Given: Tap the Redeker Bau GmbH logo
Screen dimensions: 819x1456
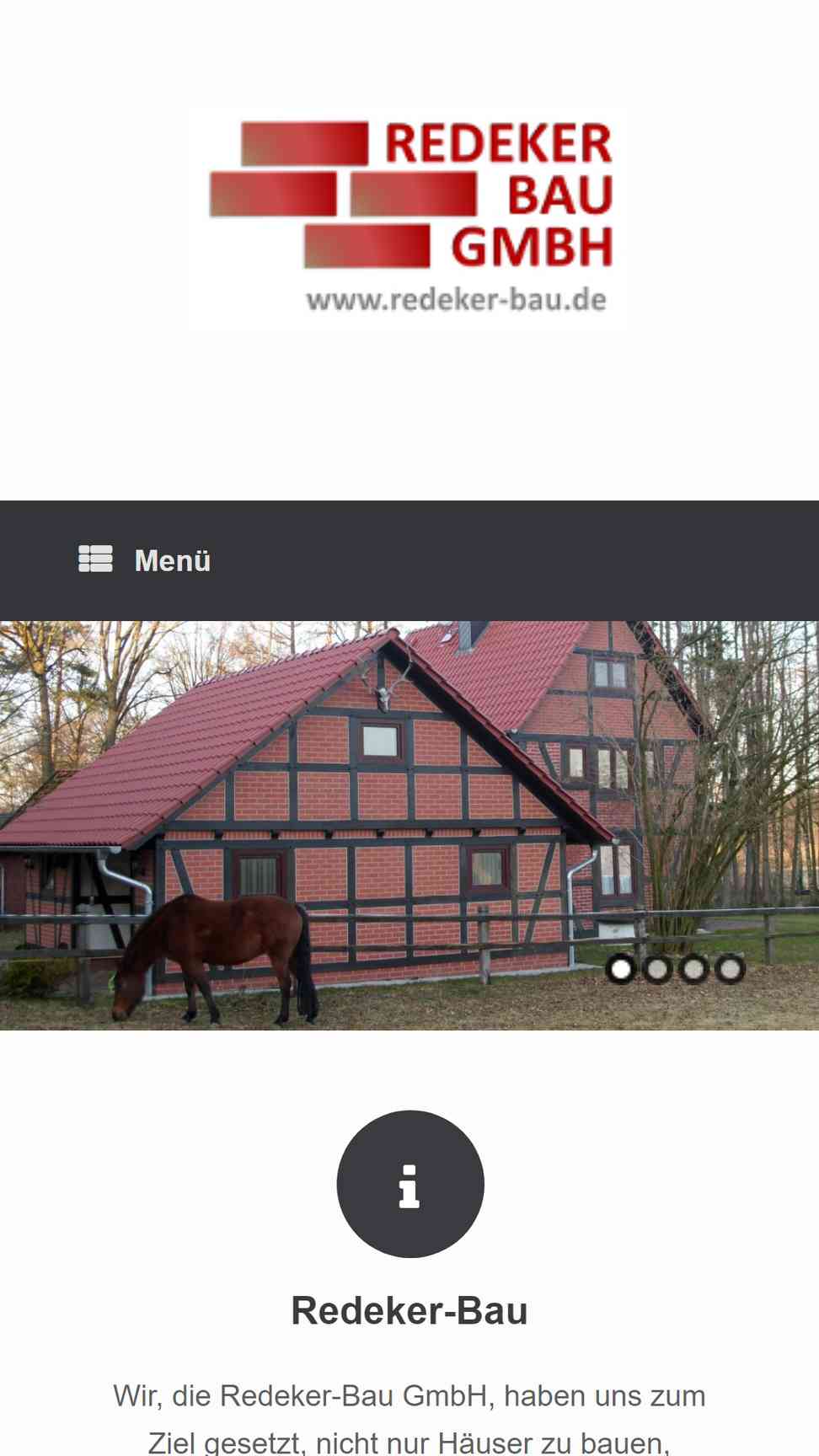Looking at the screenshot, I should [x=410, y=216].
